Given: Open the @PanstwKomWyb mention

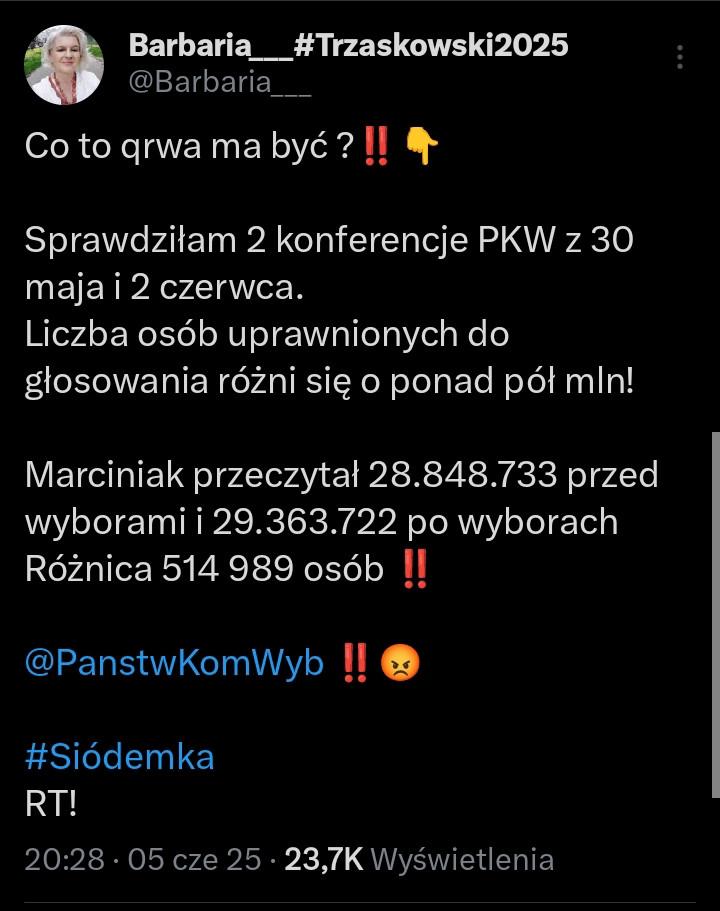Looking at the screenshot, I should click(174, 662).
